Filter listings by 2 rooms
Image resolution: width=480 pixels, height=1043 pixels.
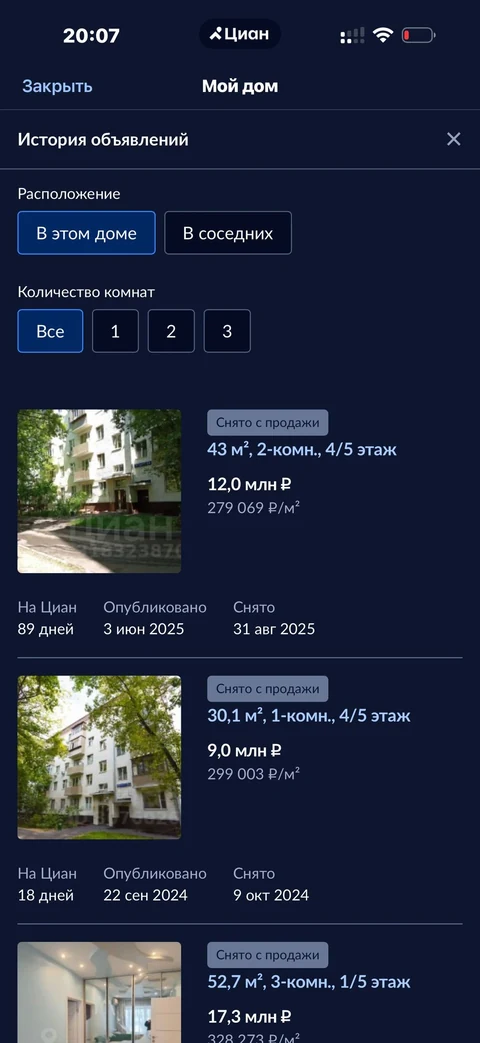(x=171, y=331)
